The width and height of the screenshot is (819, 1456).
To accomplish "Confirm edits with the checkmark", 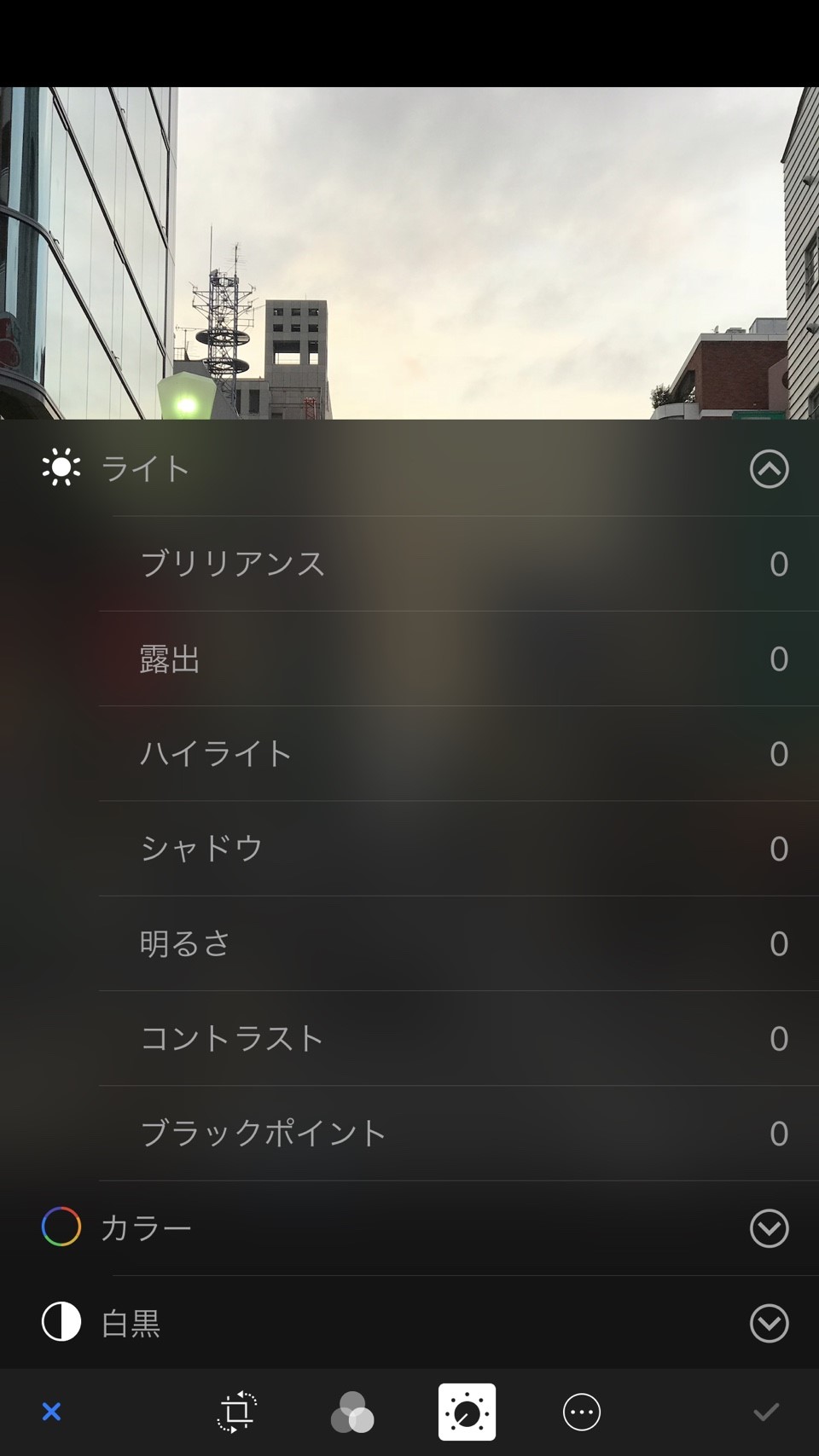I will (766, 1412).
